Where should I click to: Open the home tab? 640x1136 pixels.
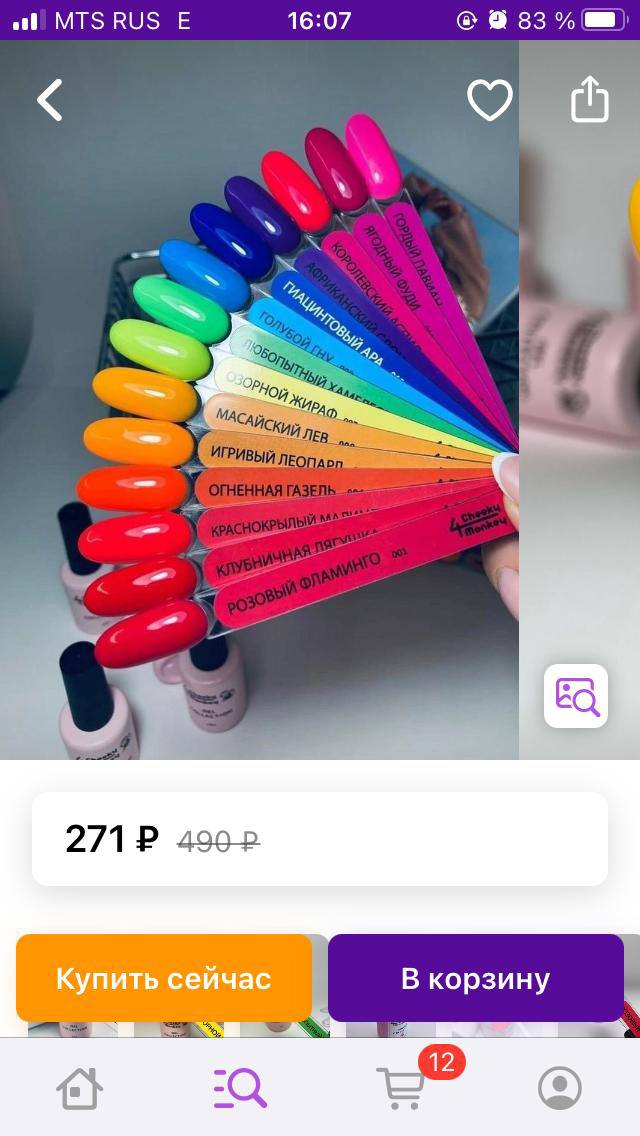[80, 1087]
